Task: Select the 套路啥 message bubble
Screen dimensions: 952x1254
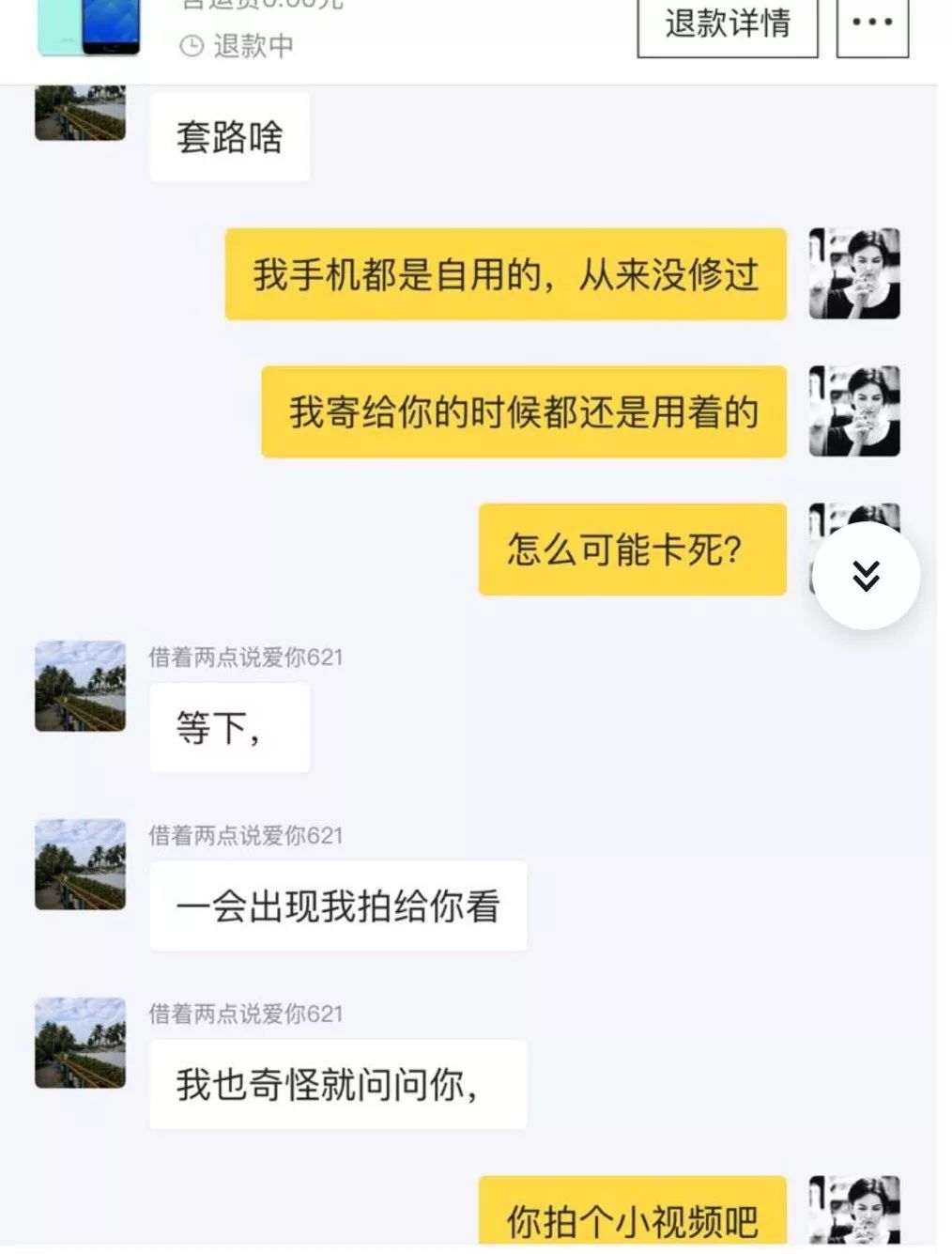Action: (x=229, y=135)
